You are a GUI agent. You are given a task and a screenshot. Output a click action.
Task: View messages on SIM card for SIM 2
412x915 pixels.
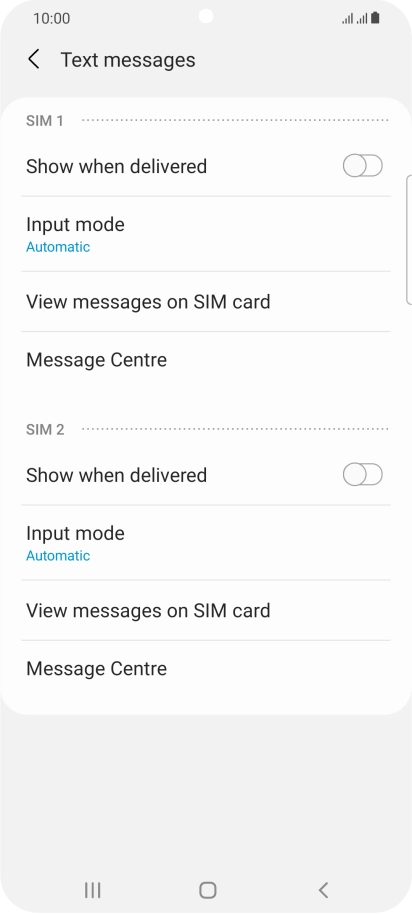tap(206, 610)
